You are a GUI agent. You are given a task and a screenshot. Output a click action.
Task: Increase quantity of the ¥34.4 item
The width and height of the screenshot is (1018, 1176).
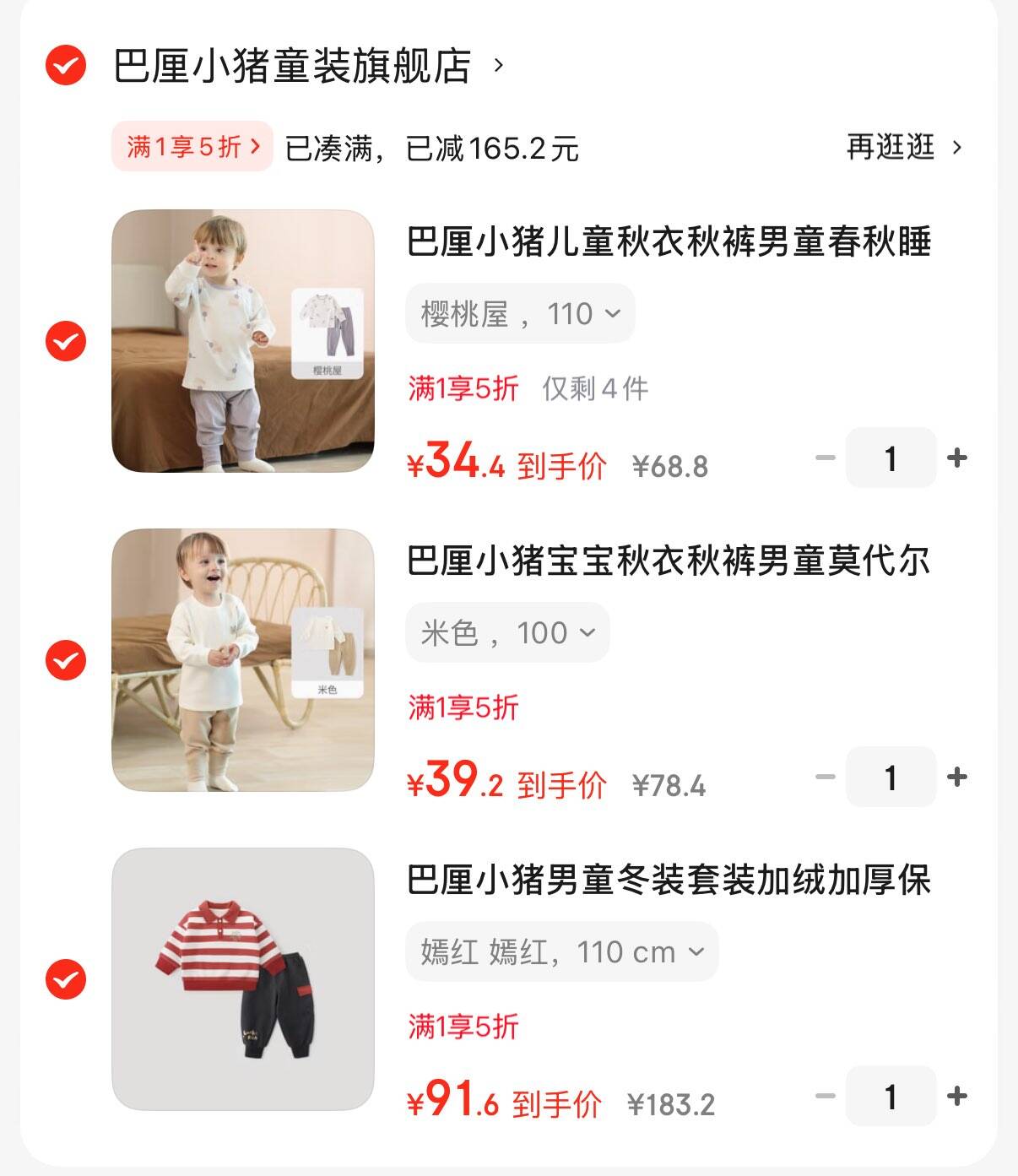pyautogui.click(x=957, y=458)
